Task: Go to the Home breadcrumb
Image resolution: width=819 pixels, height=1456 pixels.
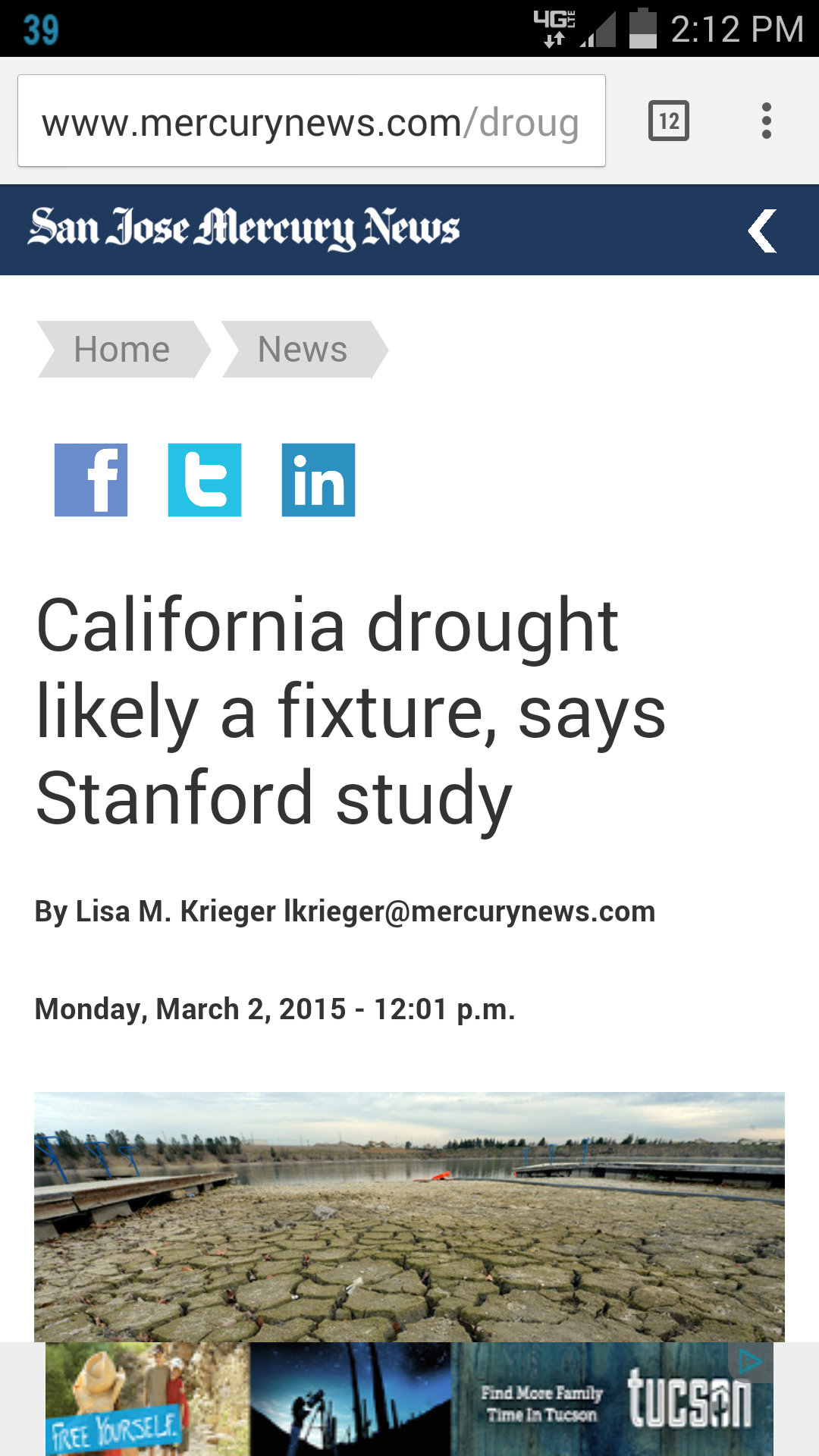Action: (124, 350)
